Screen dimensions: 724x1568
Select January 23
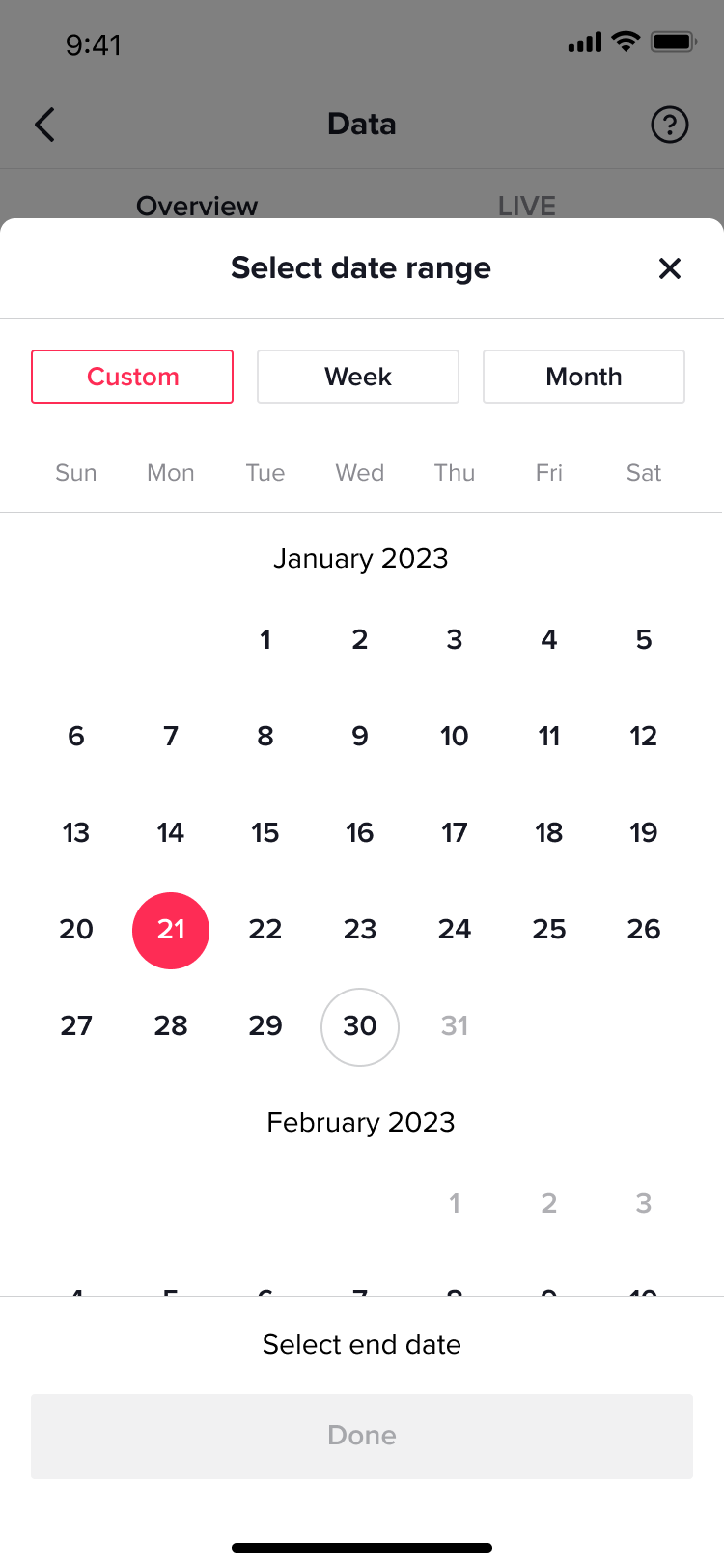pyautogui.click(x=360, y=930)
